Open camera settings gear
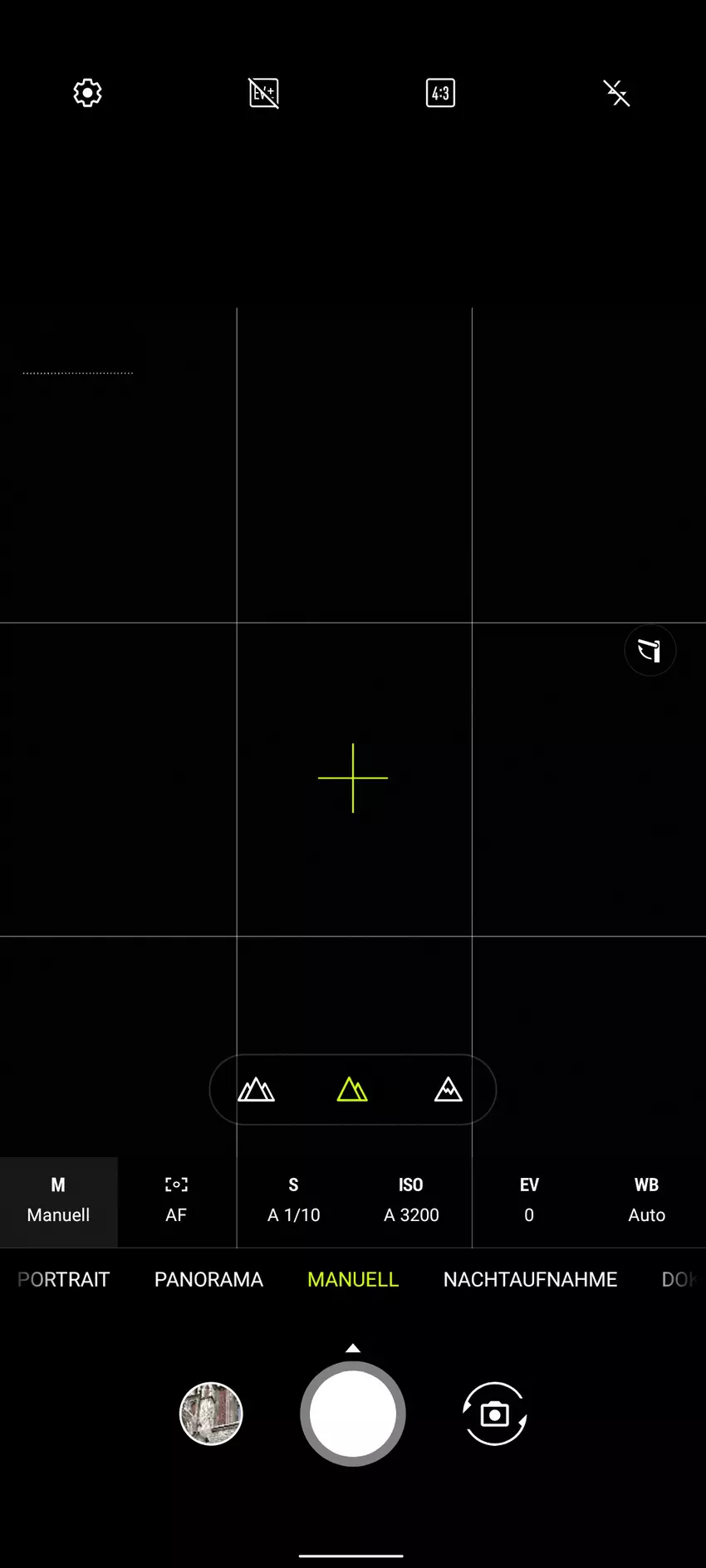706x1568 pixels. pos(87,93)
